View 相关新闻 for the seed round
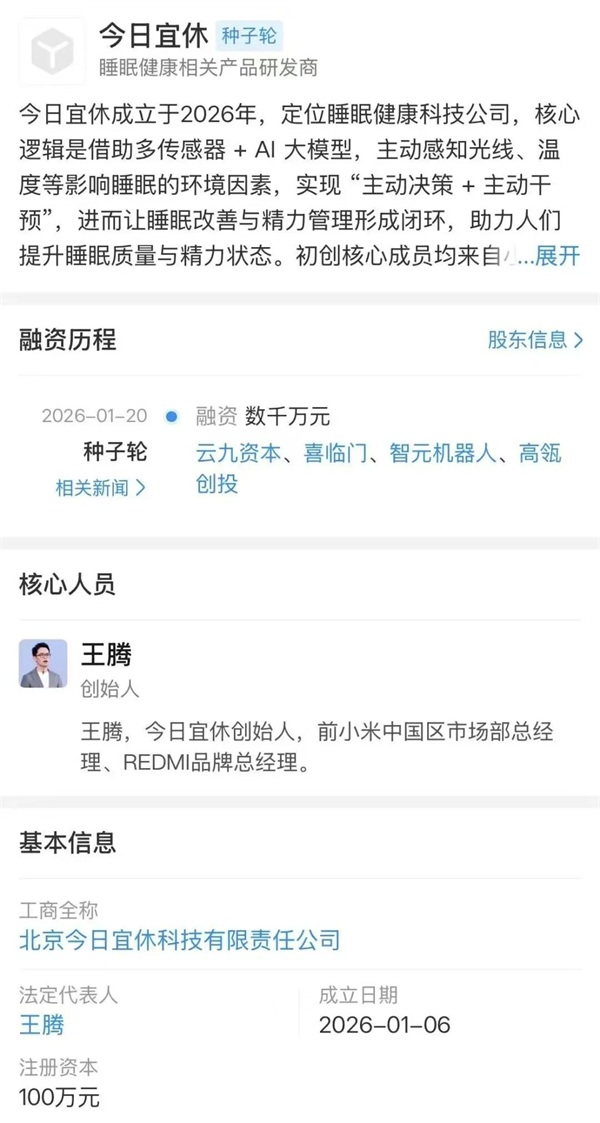This screenshot has width=600, height=1123. (100, 488)
